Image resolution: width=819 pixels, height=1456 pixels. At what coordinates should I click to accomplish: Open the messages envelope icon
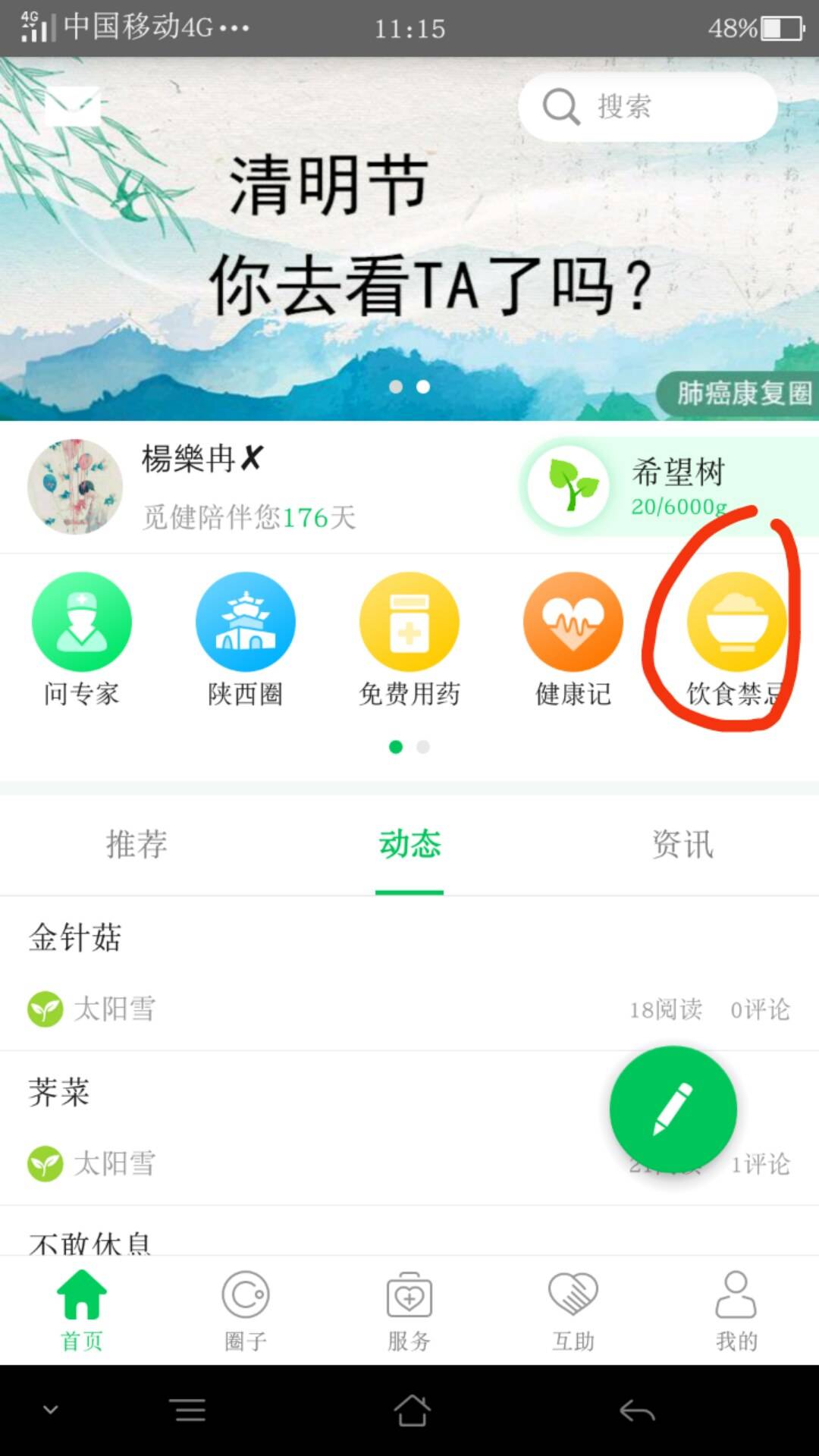73,106
